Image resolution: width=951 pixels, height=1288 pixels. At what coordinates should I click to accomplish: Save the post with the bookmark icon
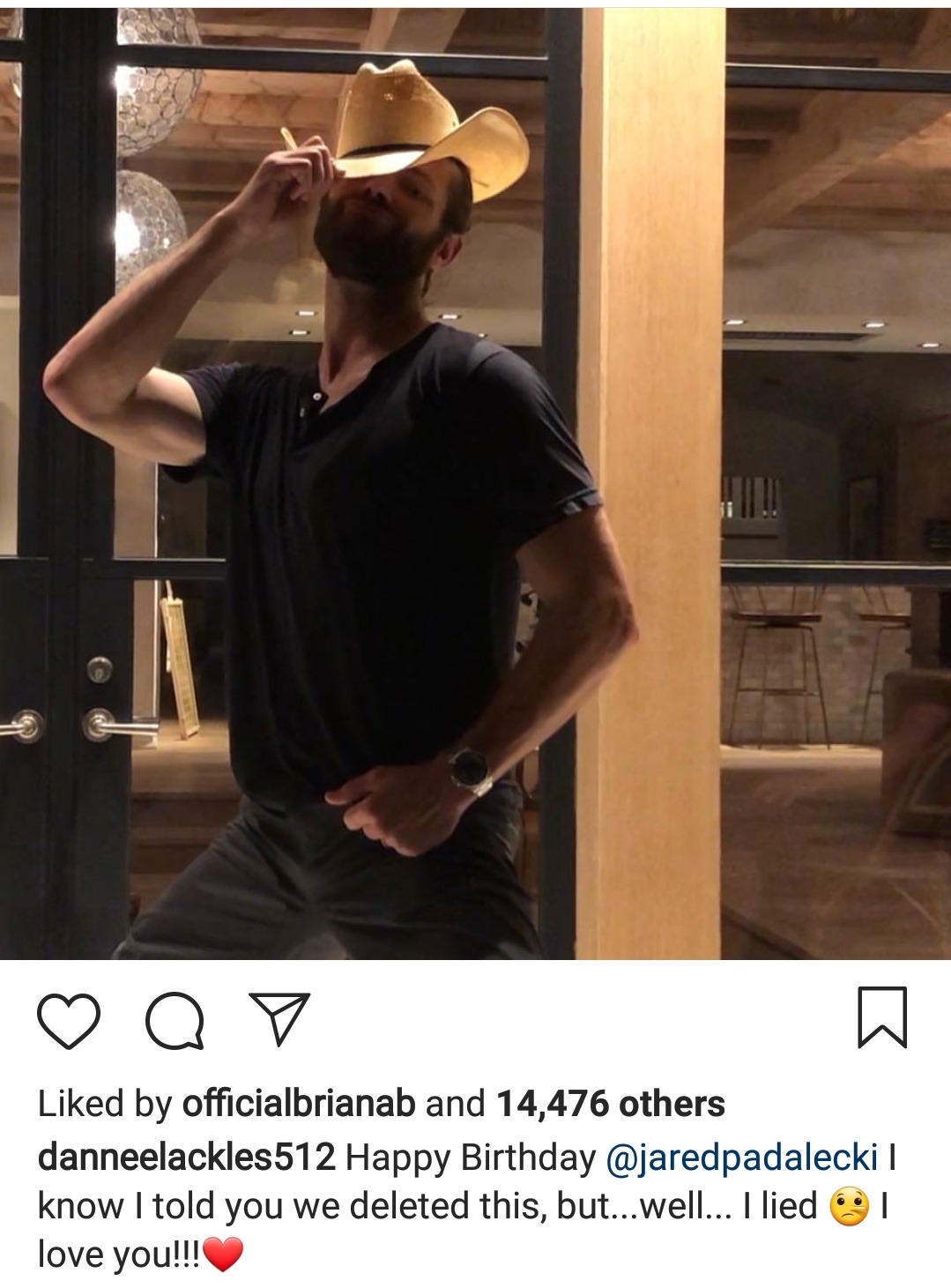882,1017
